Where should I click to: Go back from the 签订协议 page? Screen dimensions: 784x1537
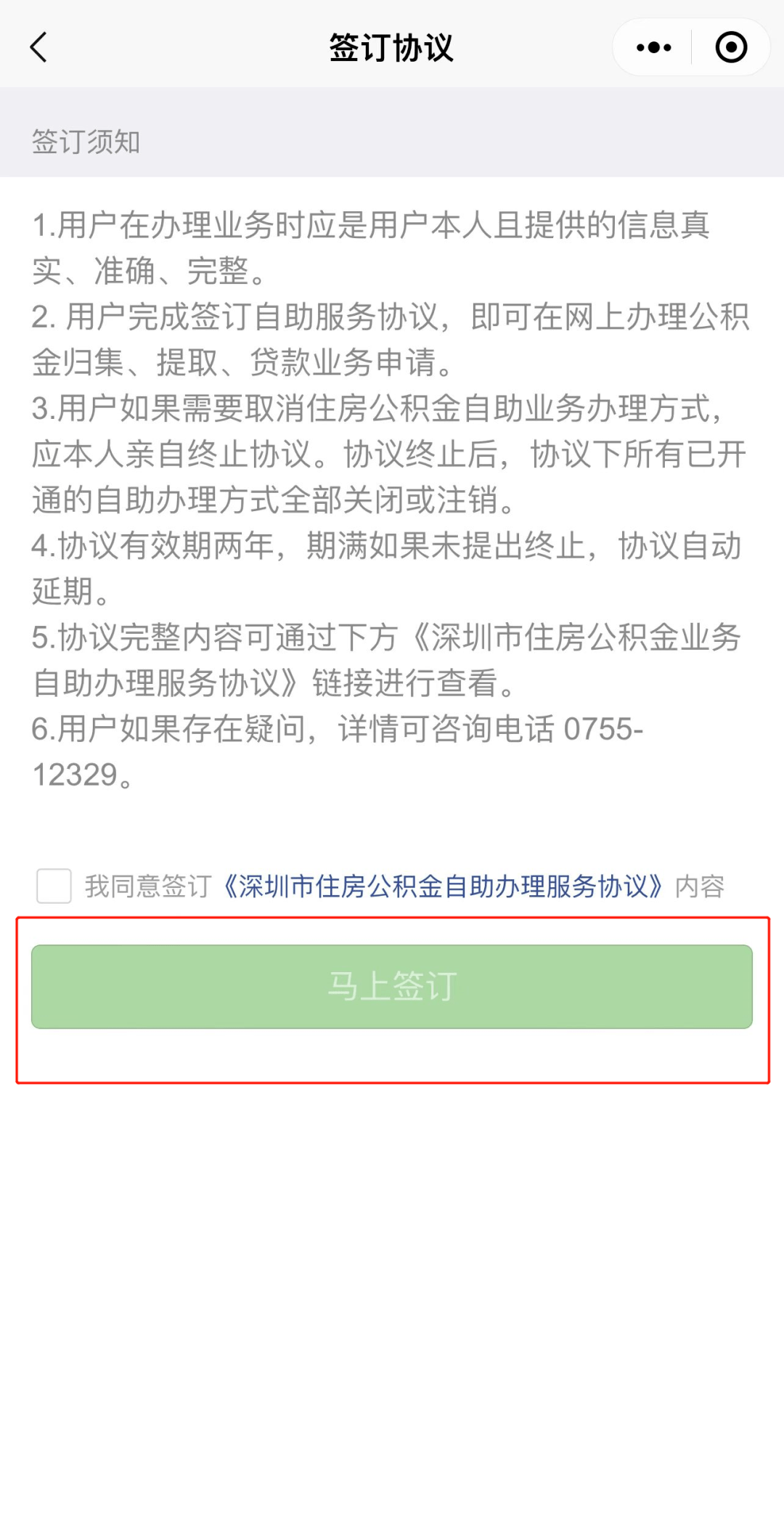39,48
